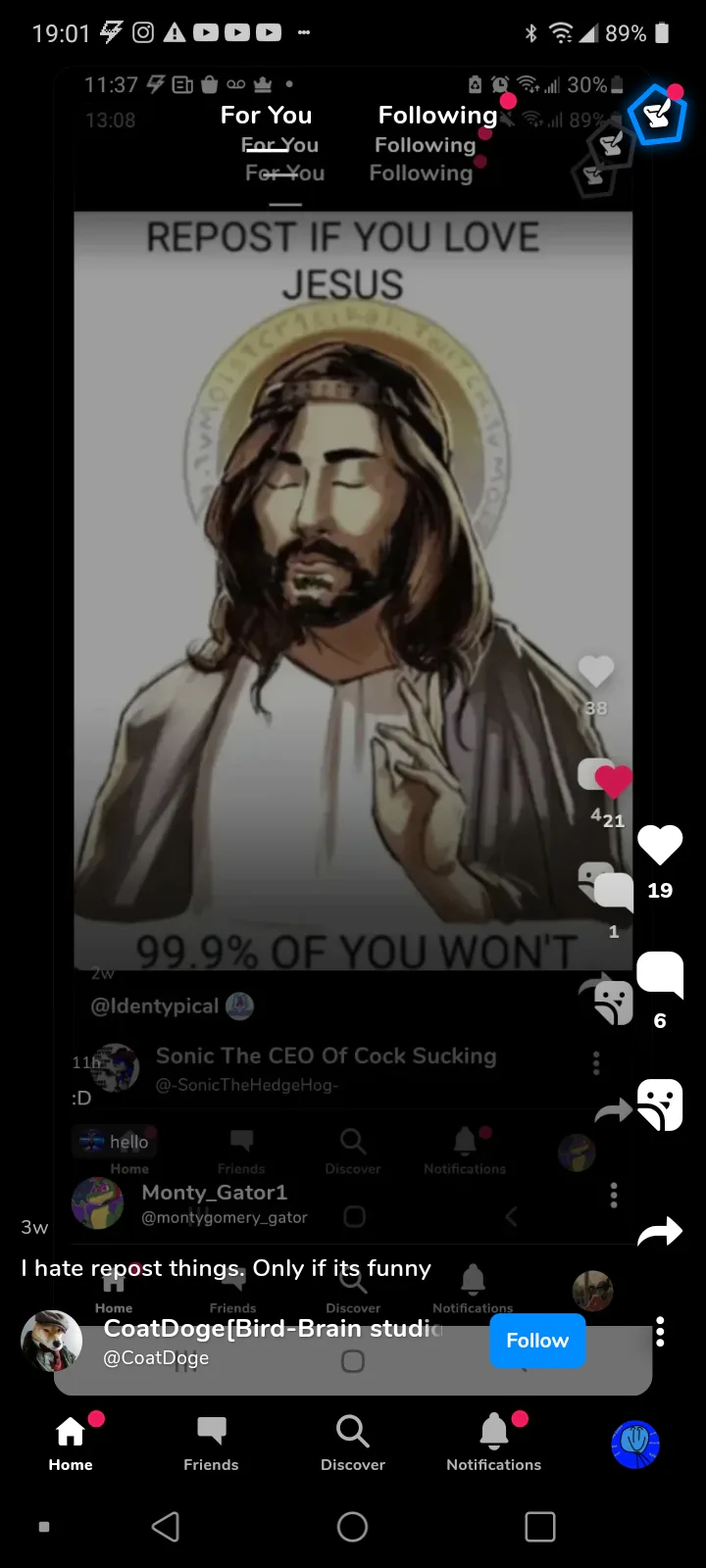
Task: Open the Friends tab
Action: (211, 1443)
